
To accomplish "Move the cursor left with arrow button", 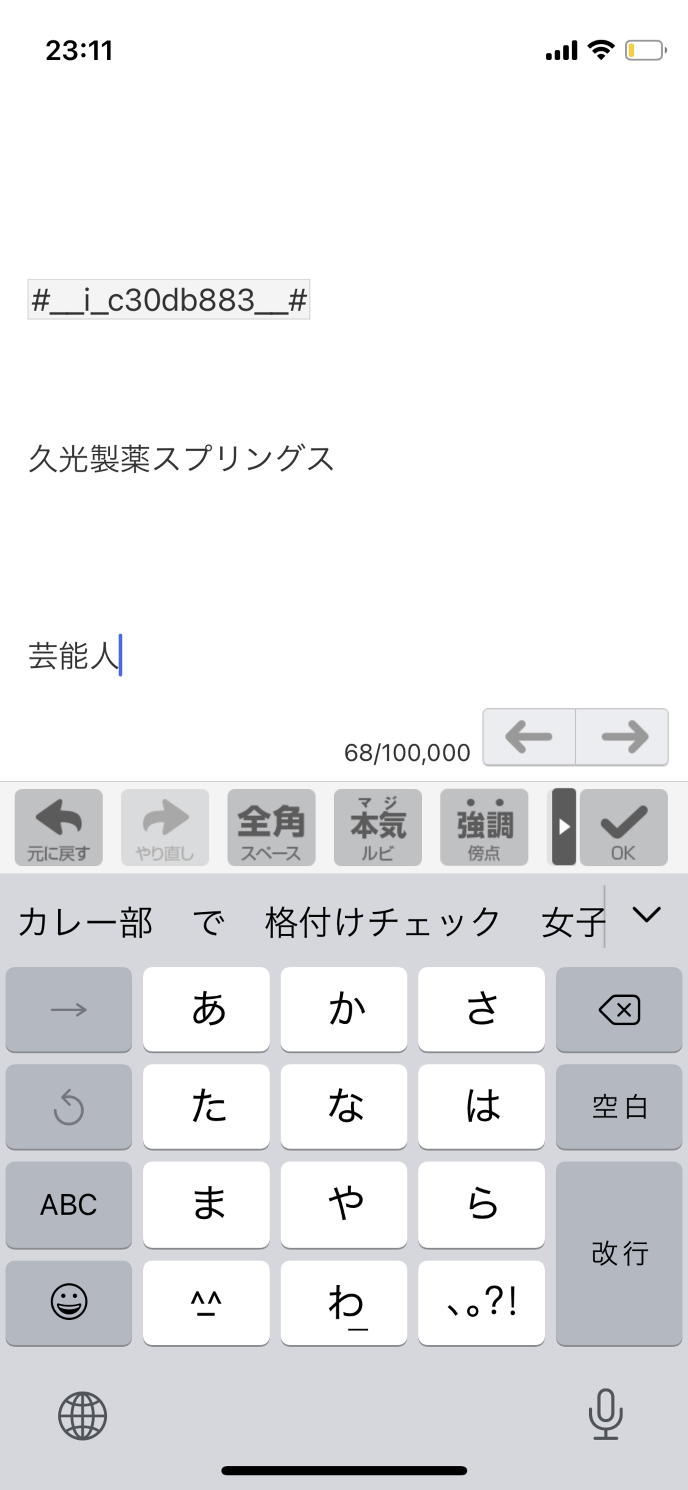I will tap(529, 737).
